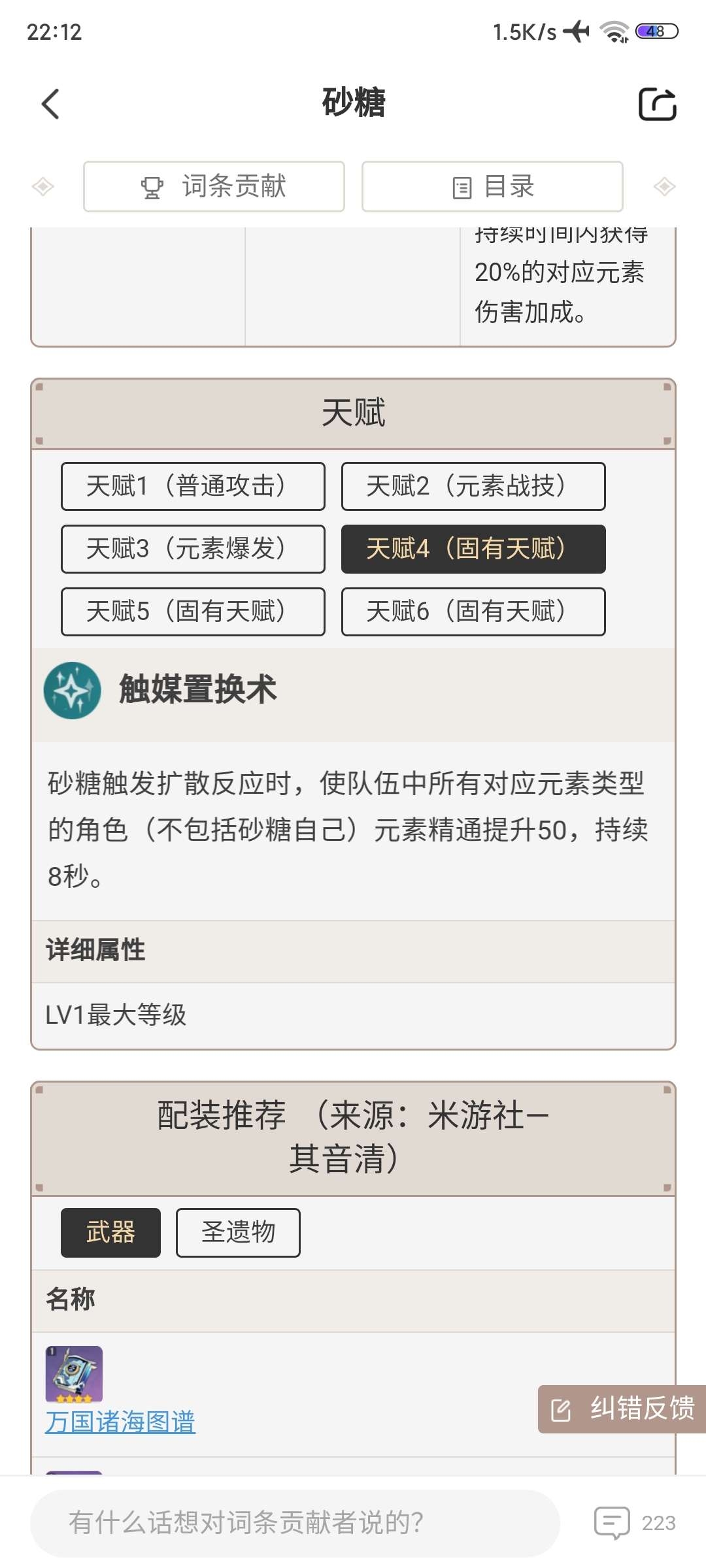The image size is (706, 1568).
Task: Switch to 天赋1（普通攻击）
Action: coord(193,487)
